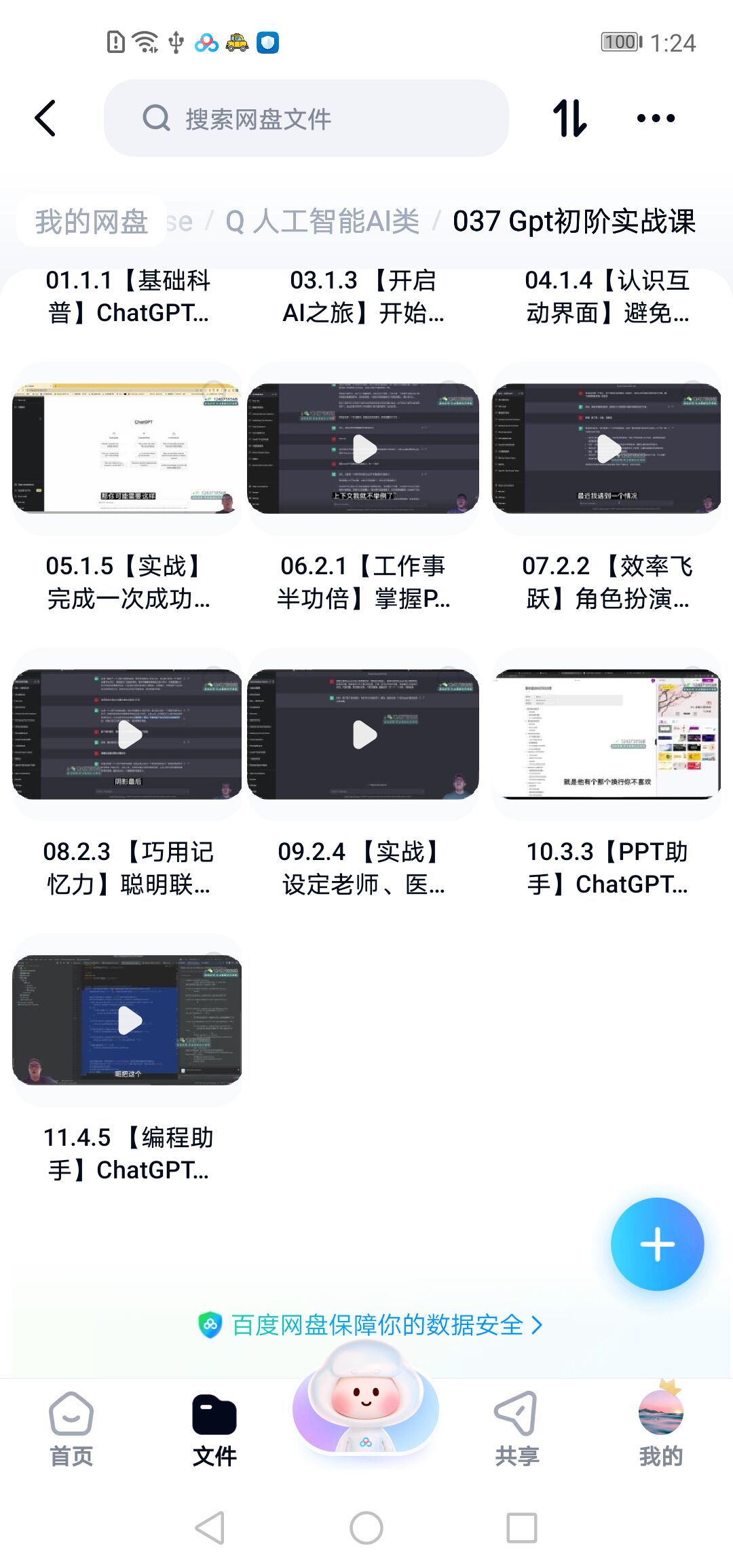This screenshot has height=1568, width=733.
Task: Play video 11.4.5【编程助手】ChatGPT
Action: pos(128,1020)
